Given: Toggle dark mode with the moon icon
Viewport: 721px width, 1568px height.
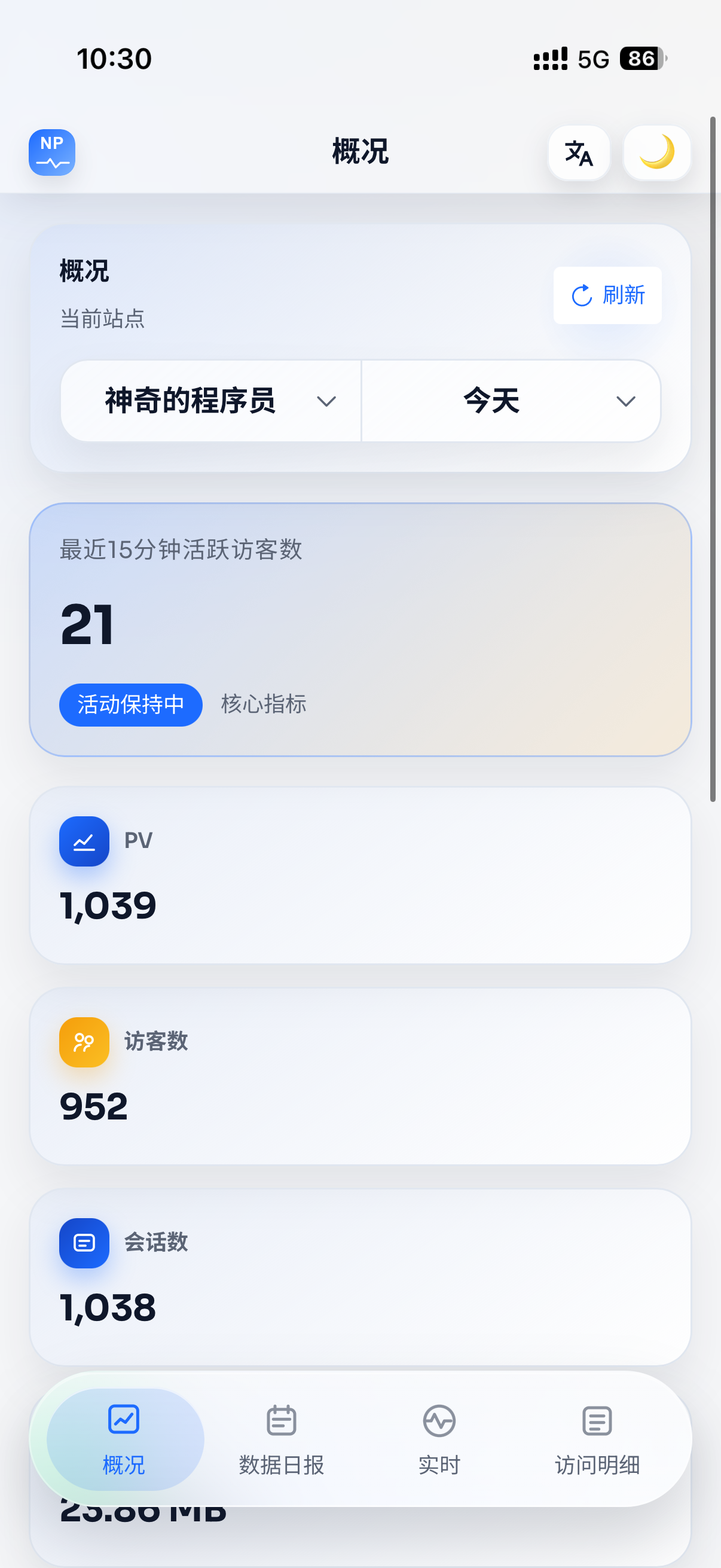Looking at the screenshot, I should coord(656,152).
